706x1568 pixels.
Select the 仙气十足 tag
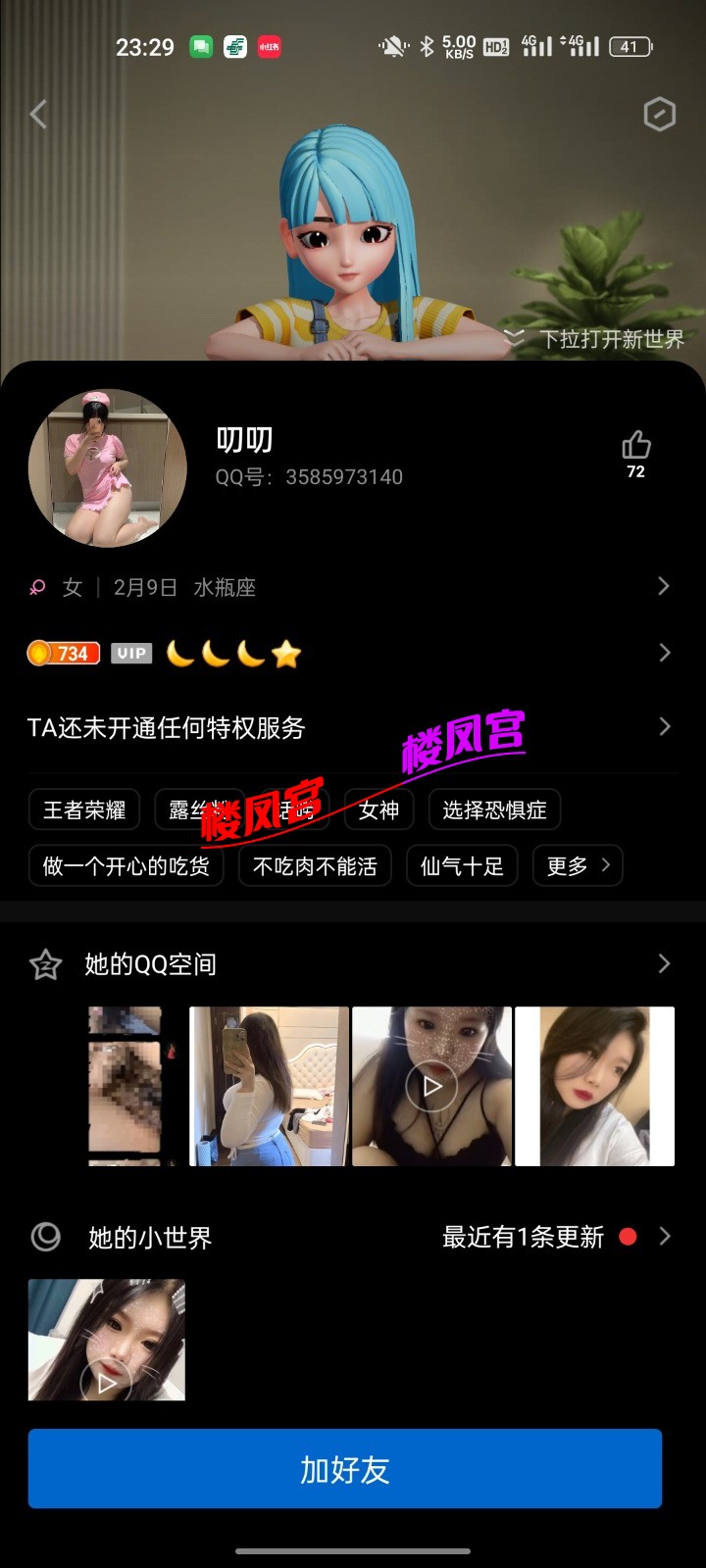point(461,865)
